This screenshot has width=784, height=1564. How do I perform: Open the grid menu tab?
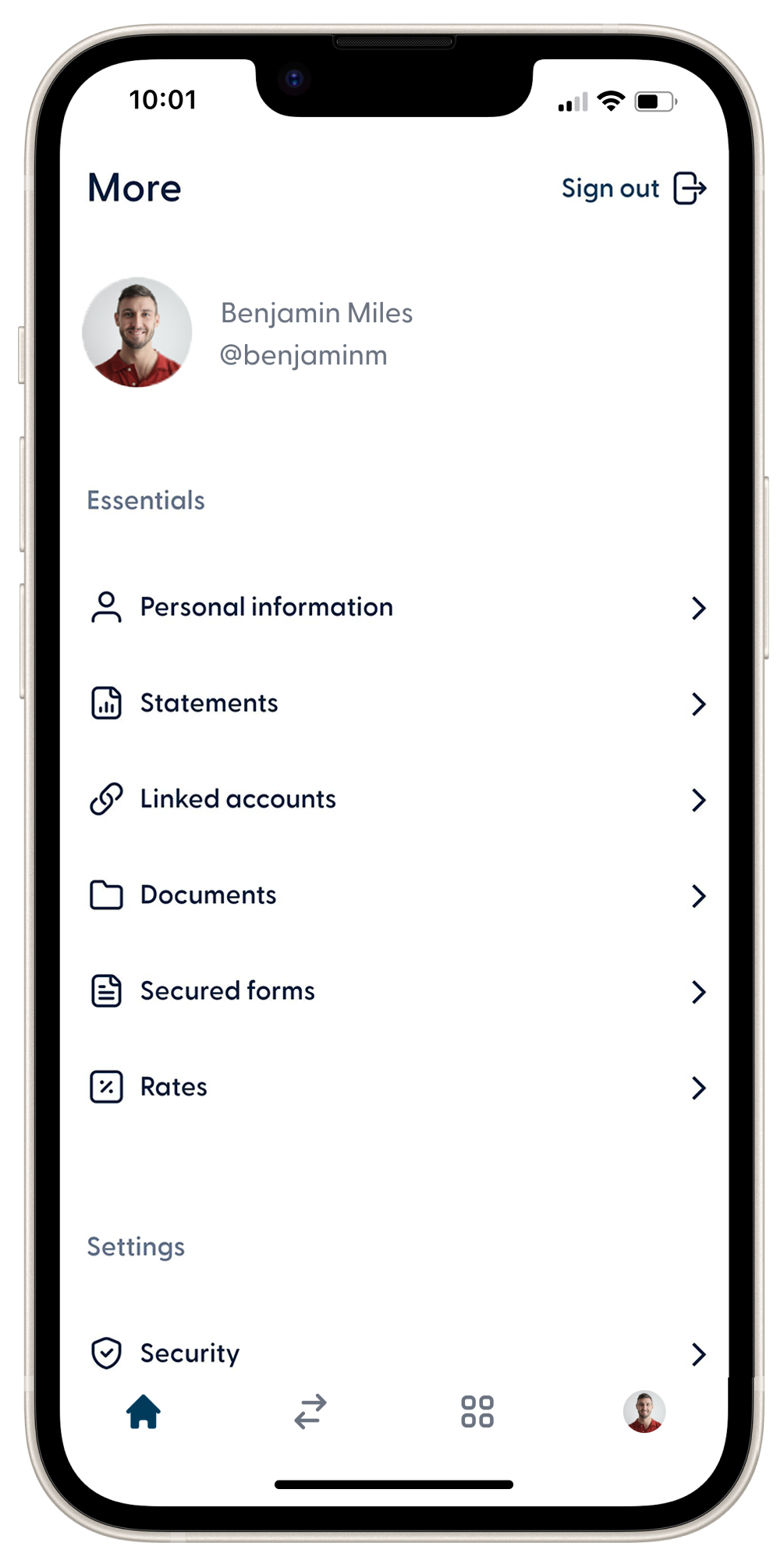pos(477,1412)
